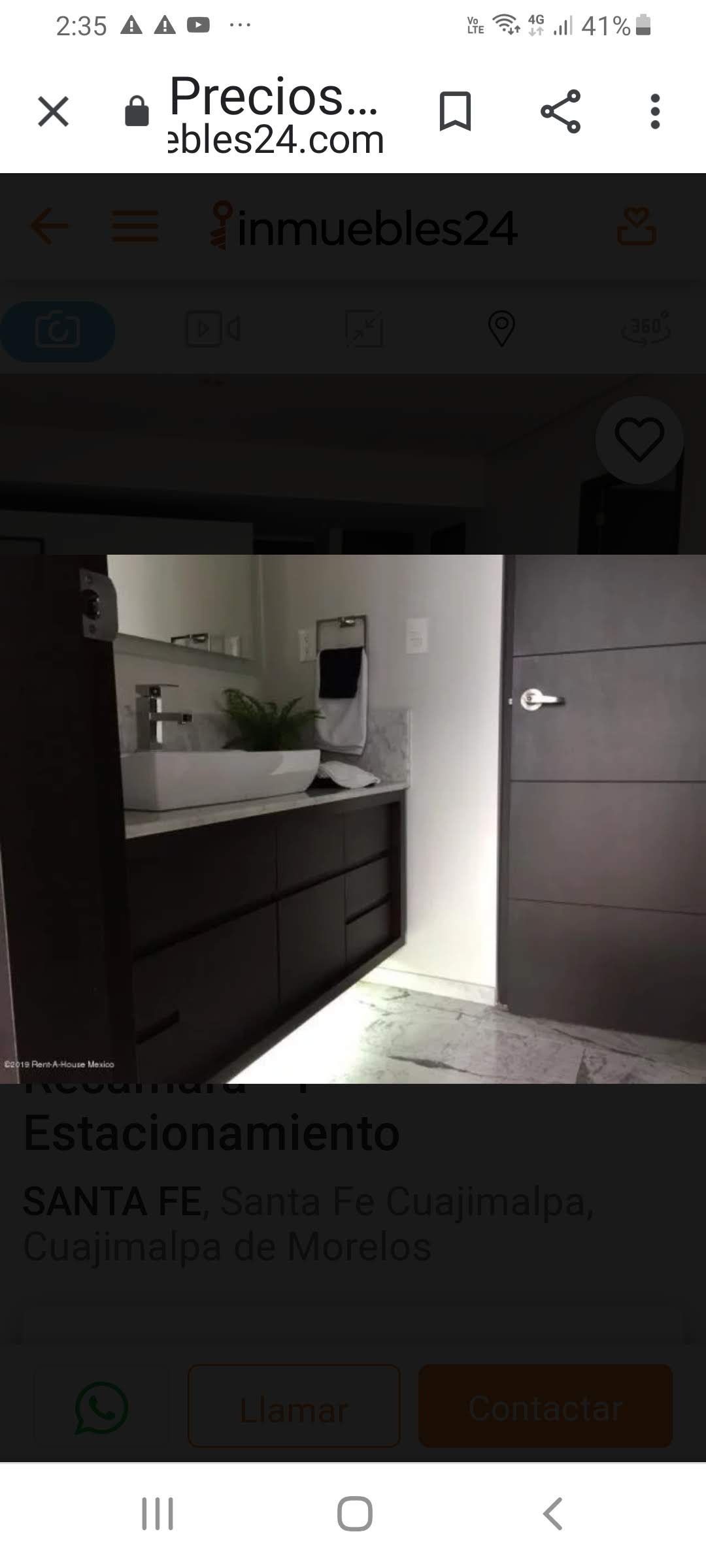The height and width of the screenshot is (1568, 706).
Task: Go back using the orange arrow
Action: (50, 227)
